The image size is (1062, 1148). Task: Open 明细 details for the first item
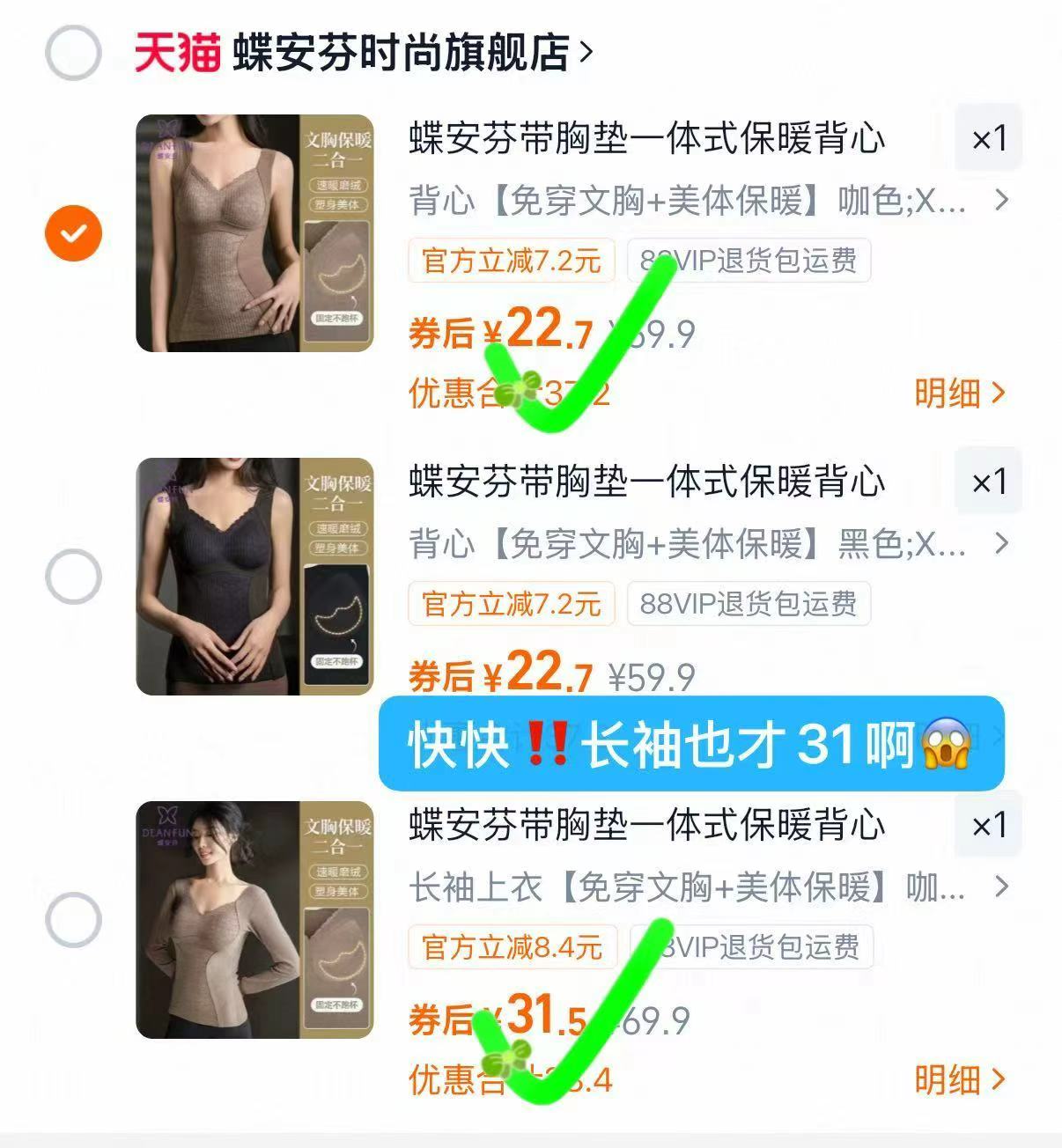pyautogui.click(x=955, y=394)
